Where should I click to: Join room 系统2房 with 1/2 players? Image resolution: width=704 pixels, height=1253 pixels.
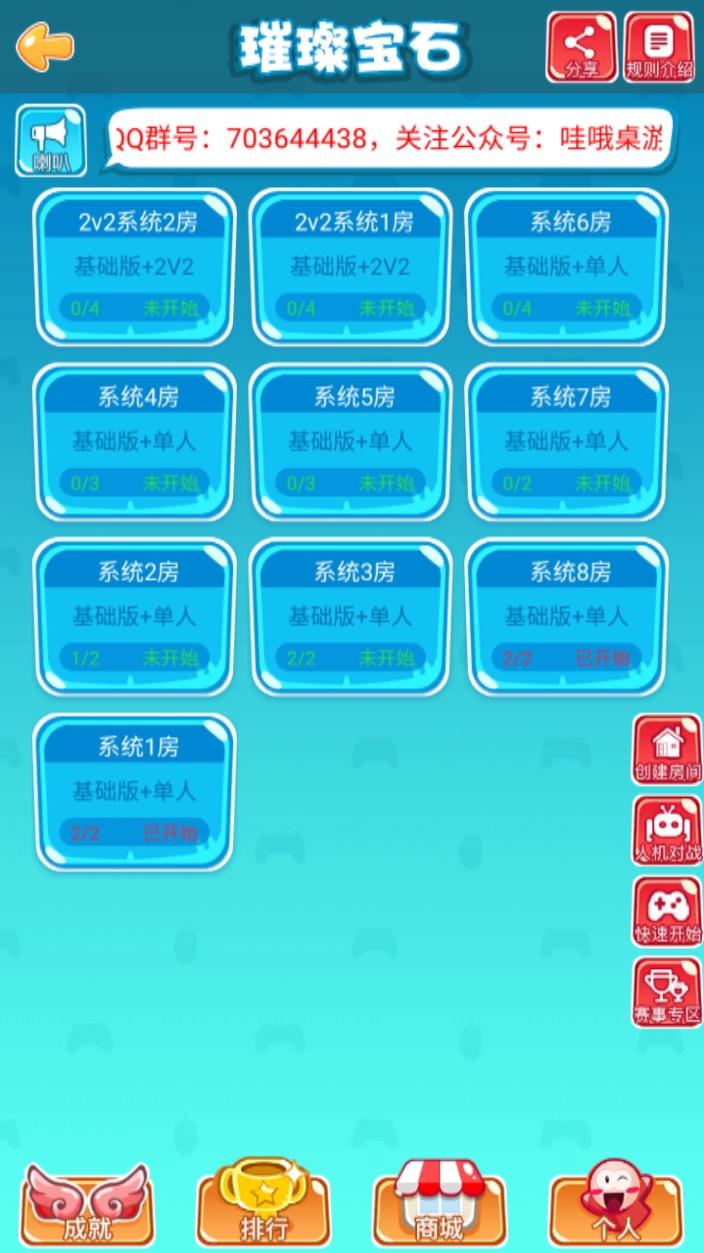coord(135,616)
